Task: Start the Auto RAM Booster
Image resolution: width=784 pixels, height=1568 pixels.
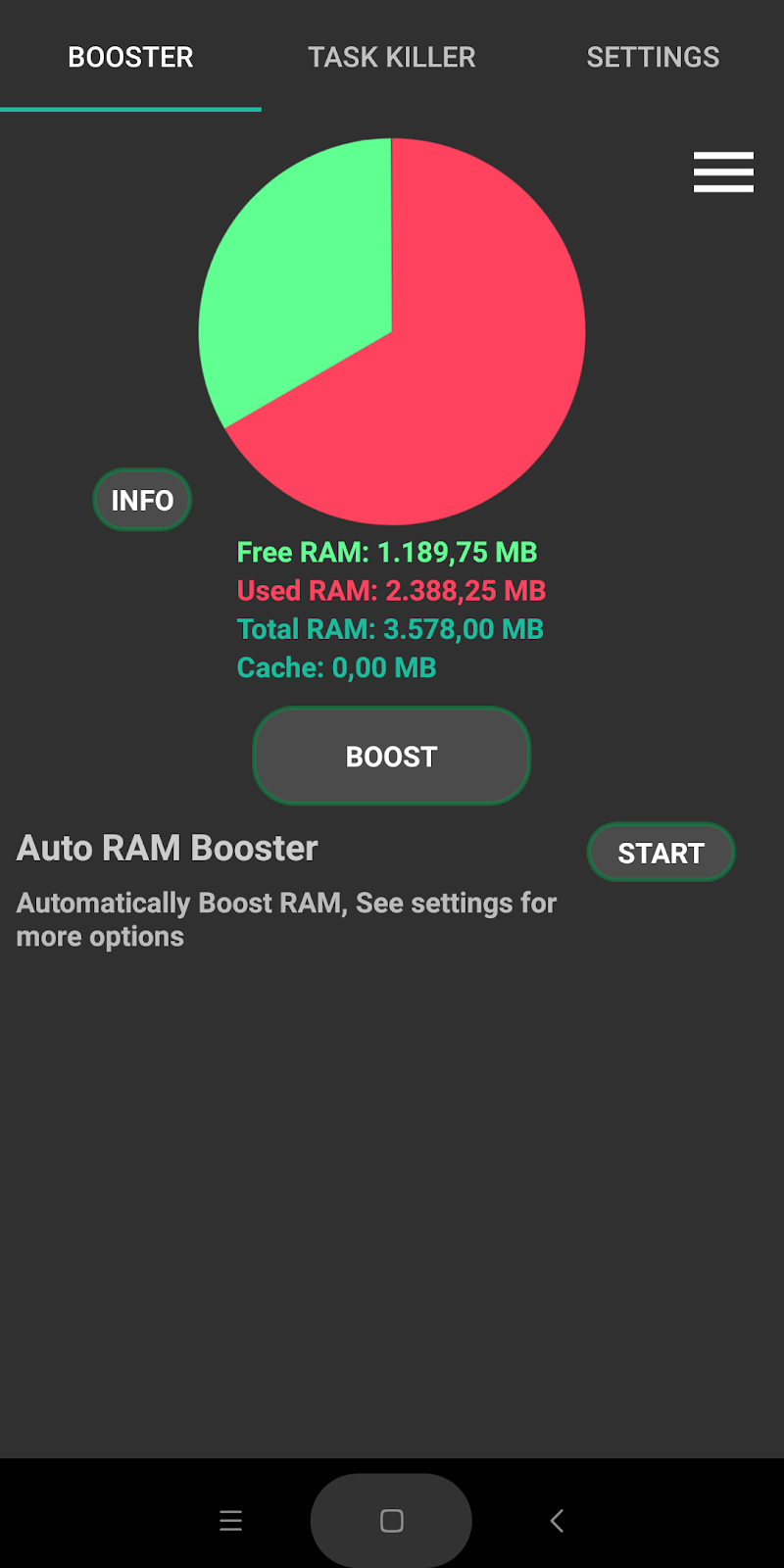Action: point(661,853)
